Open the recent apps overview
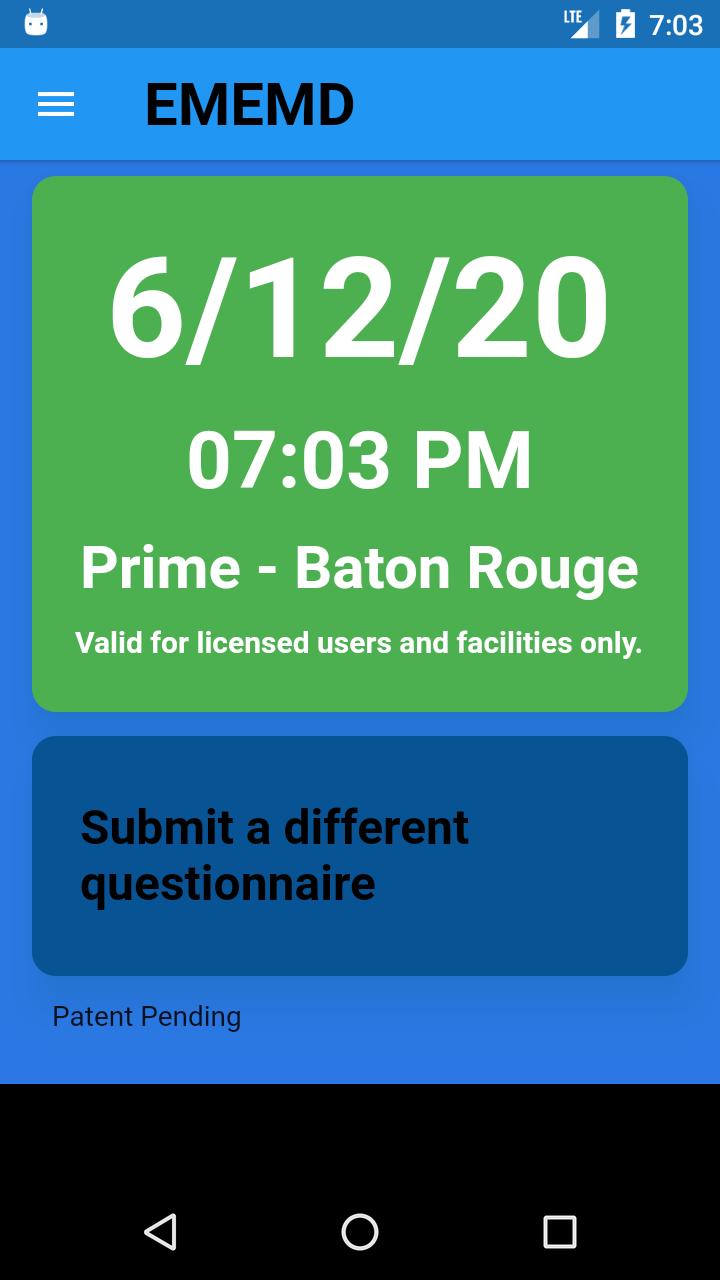720x1280 pixels. click(560, 1232)
